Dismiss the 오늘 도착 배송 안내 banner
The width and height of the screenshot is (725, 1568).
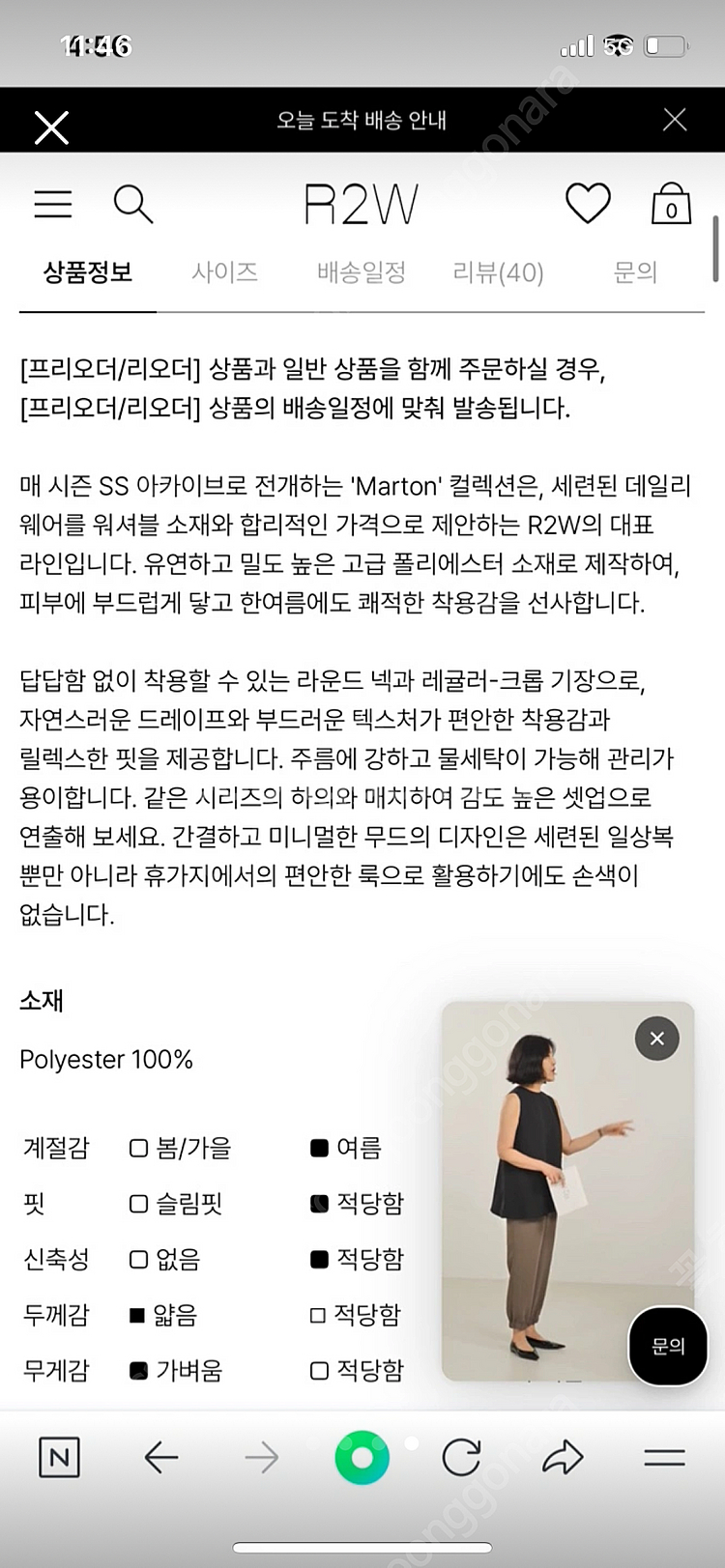pyautogui.click(x=675, y=120)
